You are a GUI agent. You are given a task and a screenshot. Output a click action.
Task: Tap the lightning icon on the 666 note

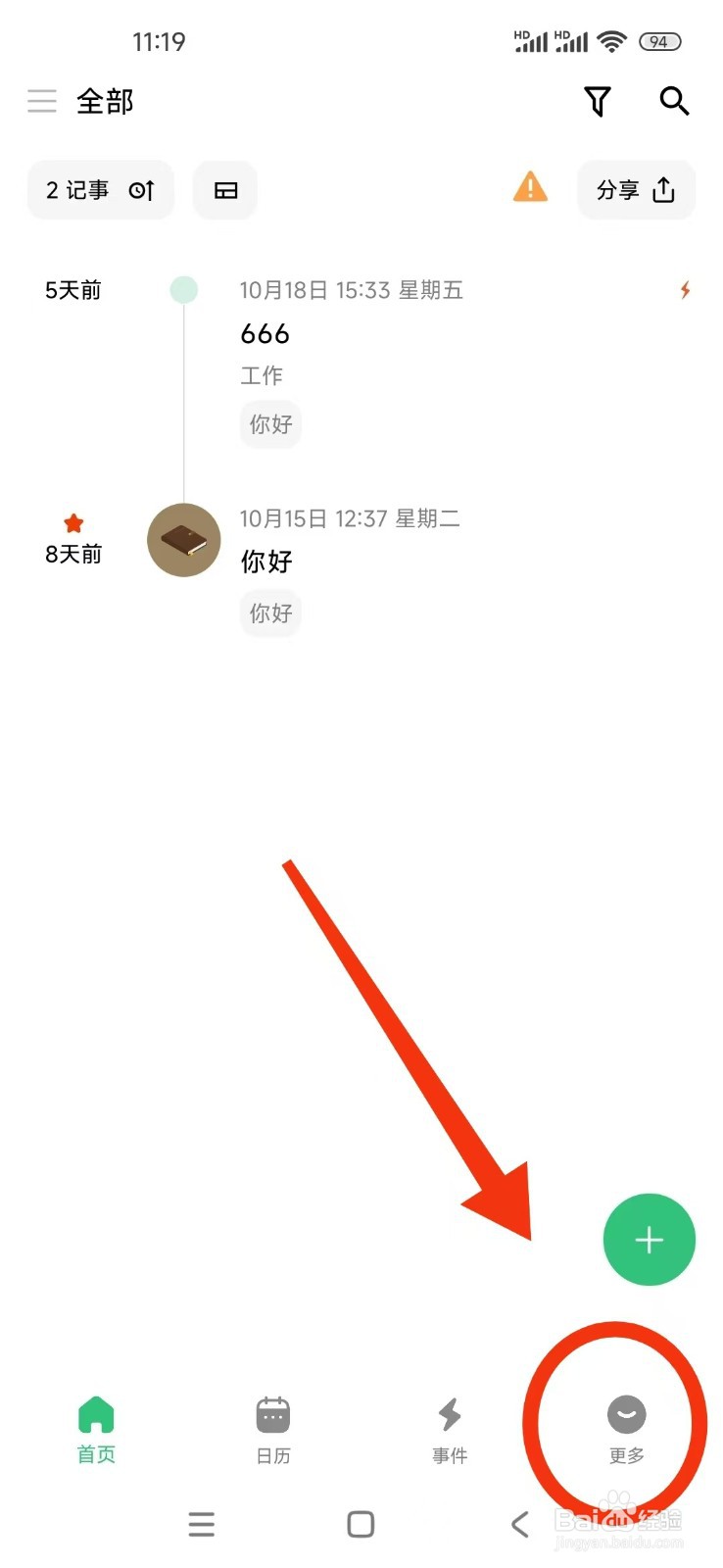pyautogui.click(x=685, y=290)
